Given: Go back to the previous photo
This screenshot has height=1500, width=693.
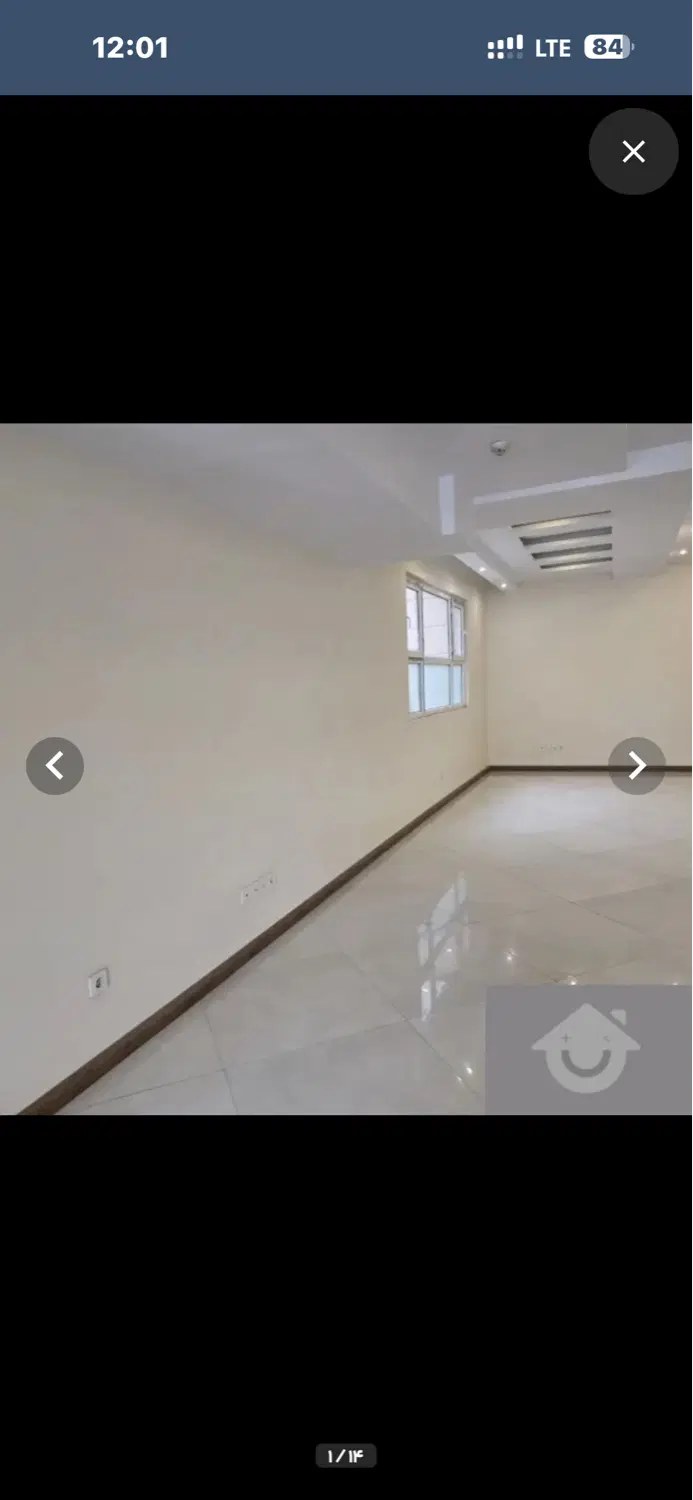Looking at the screenshot, I should point(55,766).
